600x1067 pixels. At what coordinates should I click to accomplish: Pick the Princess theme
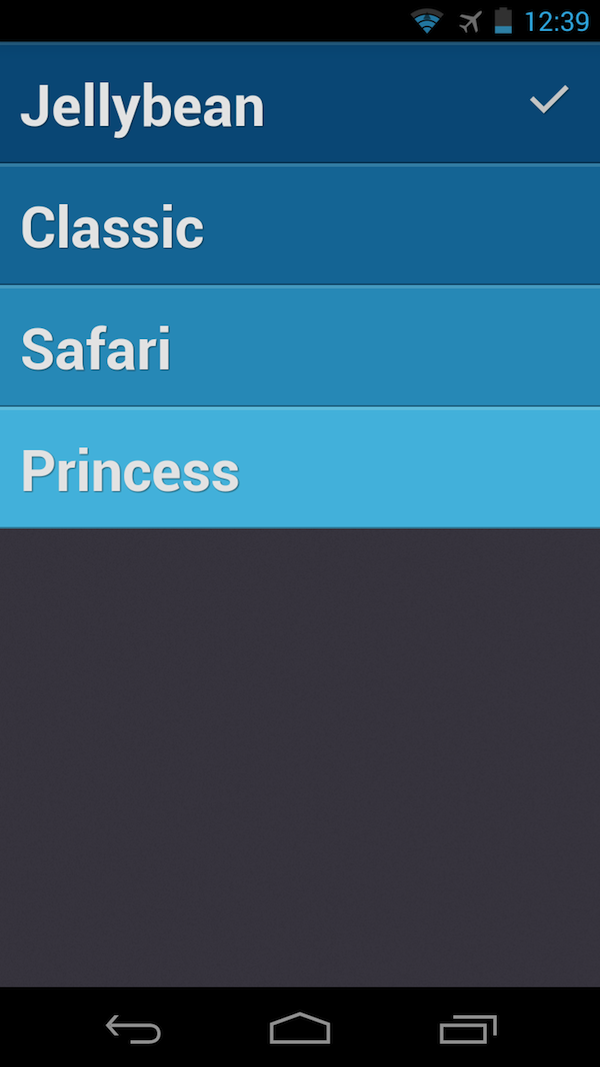pos(300,468)
